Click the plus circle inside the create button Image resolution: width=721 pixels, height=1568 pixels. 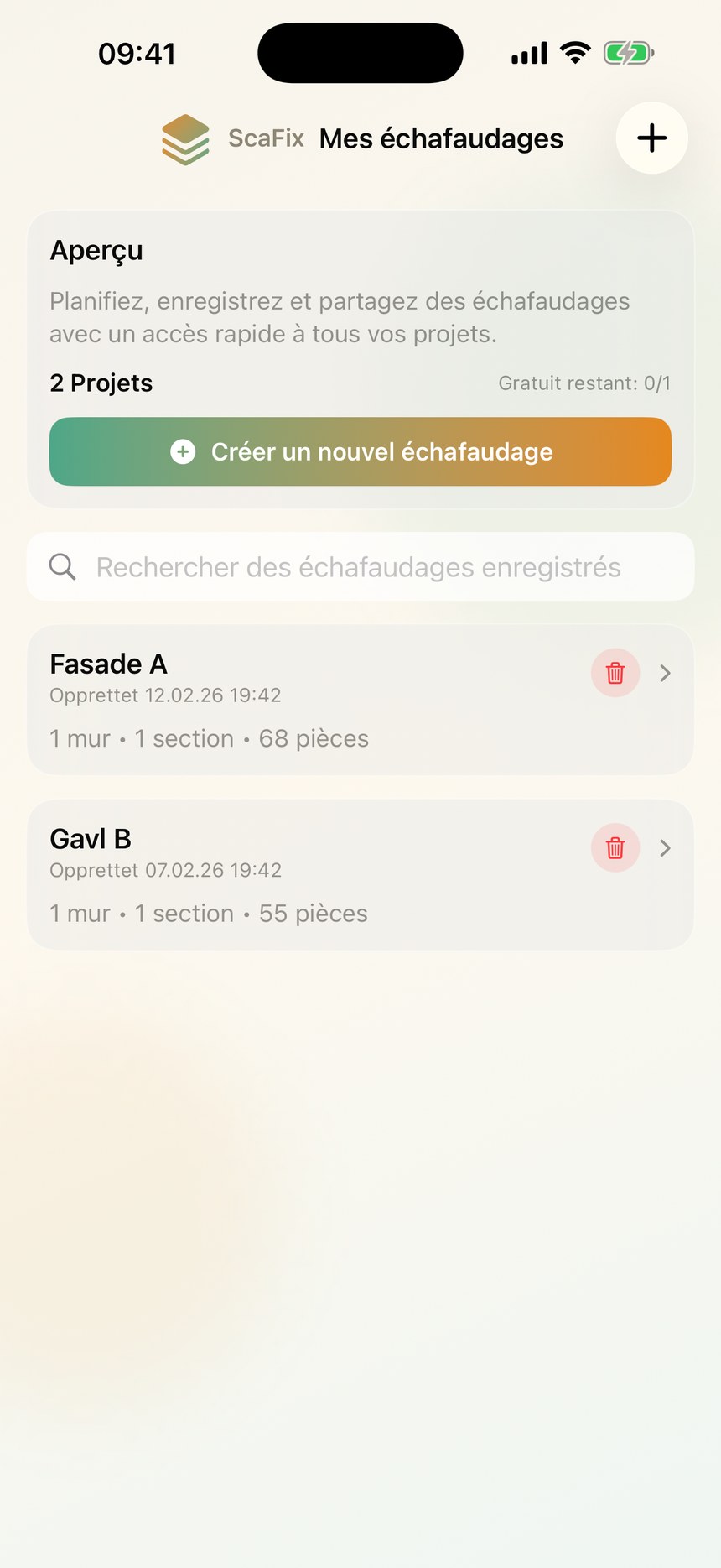tap(182, 452)
